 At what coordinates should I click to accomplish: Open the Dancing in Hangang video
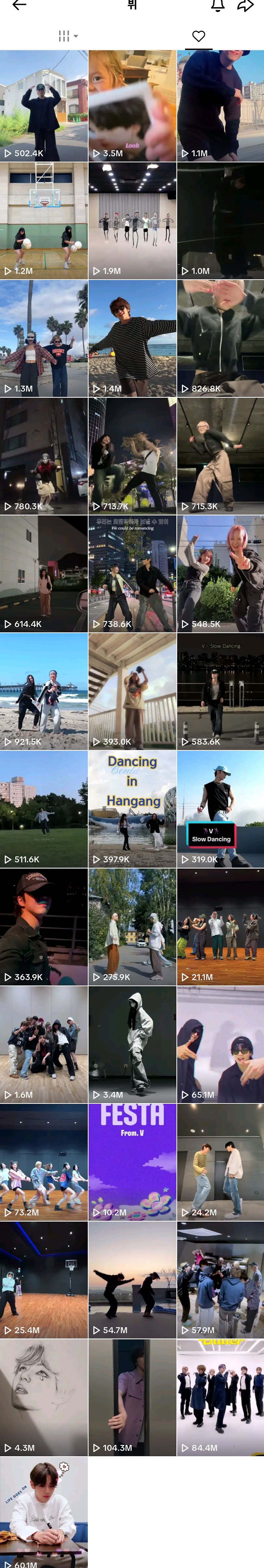(x=132, y=808)
